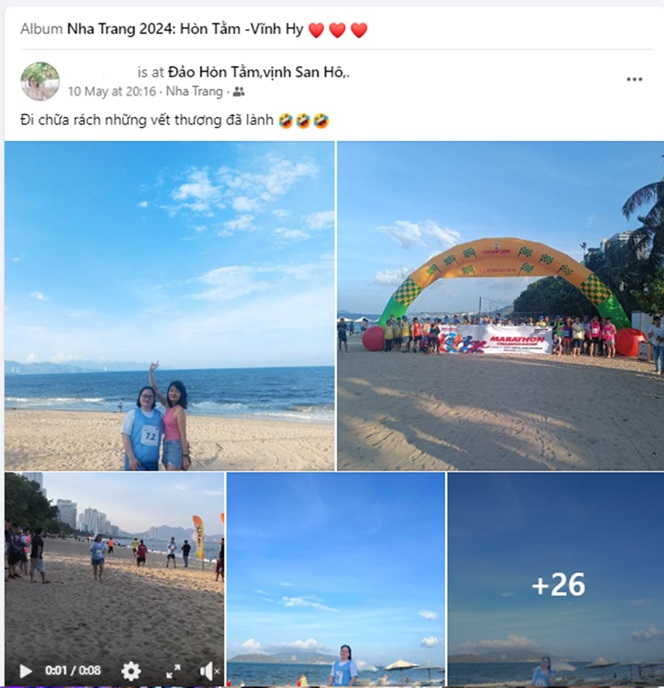Image resolution: width=664 pixels, height=688 pixels.
Task: Open the poster's profile picture
Action: (40, 81)
